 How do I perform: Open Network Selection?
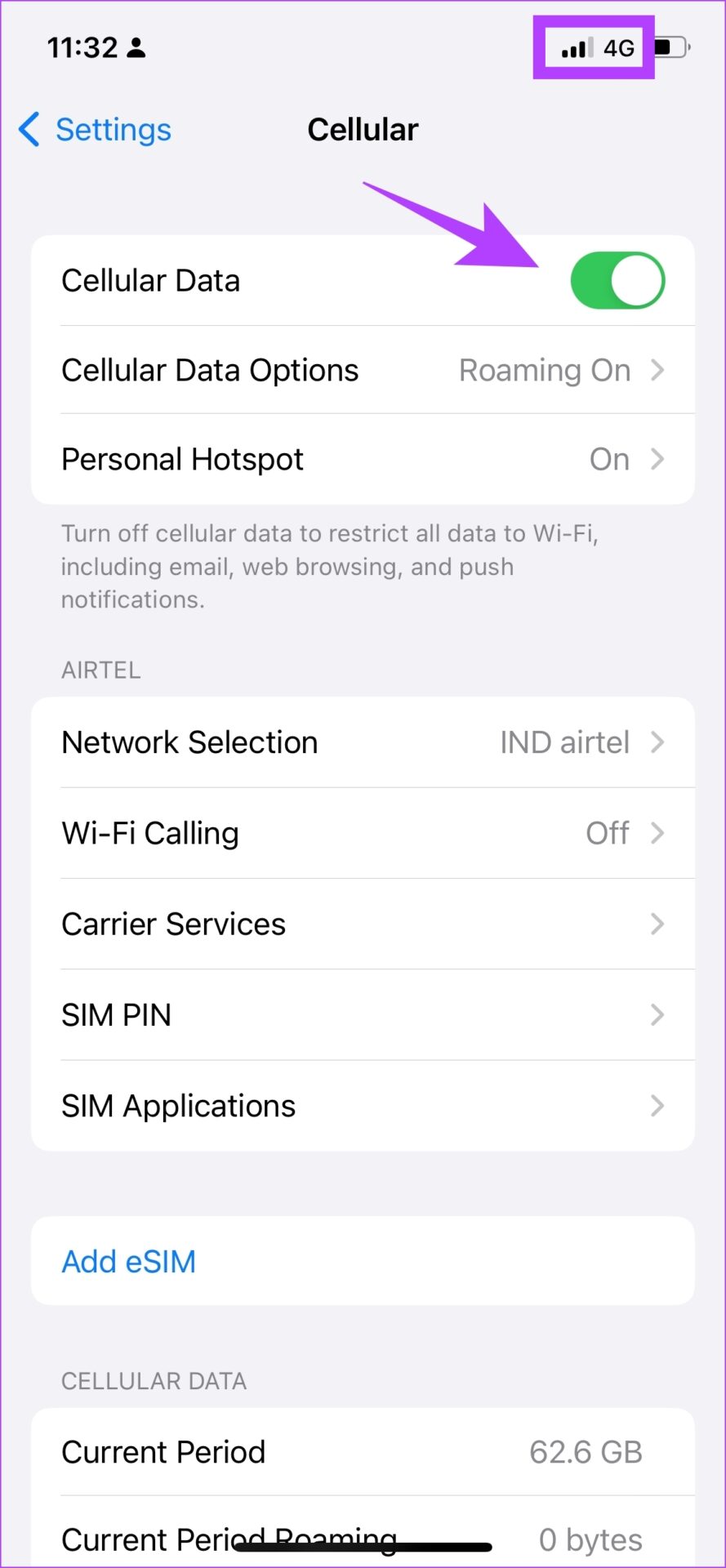click(363, 742)
